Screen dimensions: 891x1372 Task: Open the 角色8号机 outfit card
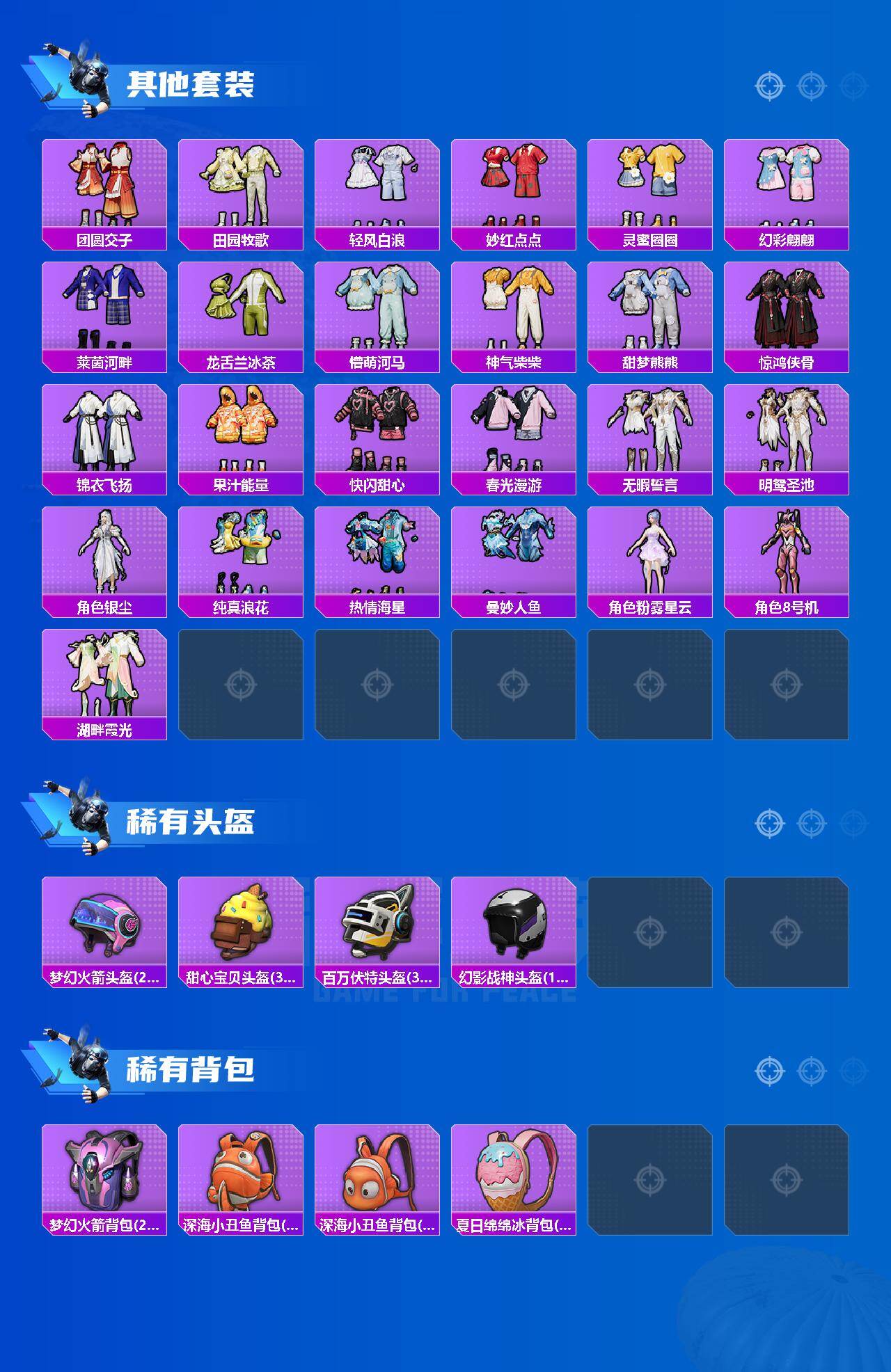(x=791, y=557)
